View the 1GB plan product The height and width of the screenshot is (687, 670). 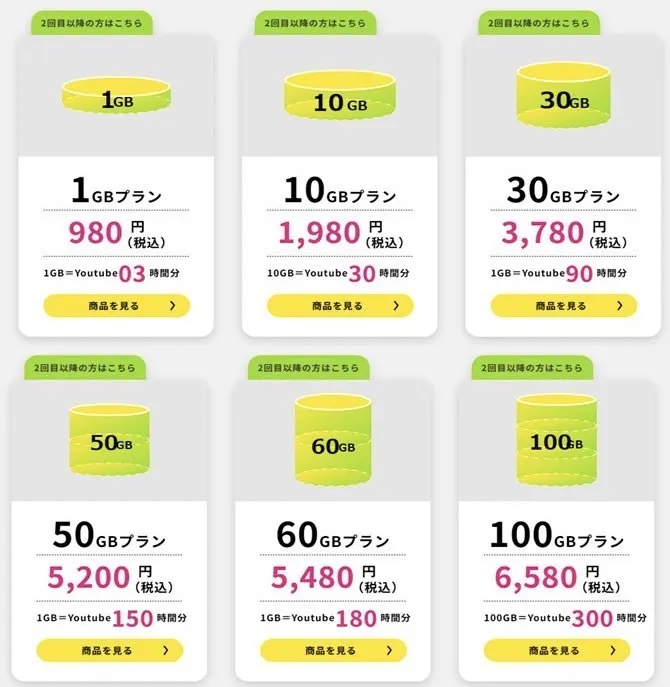[117, 306]
